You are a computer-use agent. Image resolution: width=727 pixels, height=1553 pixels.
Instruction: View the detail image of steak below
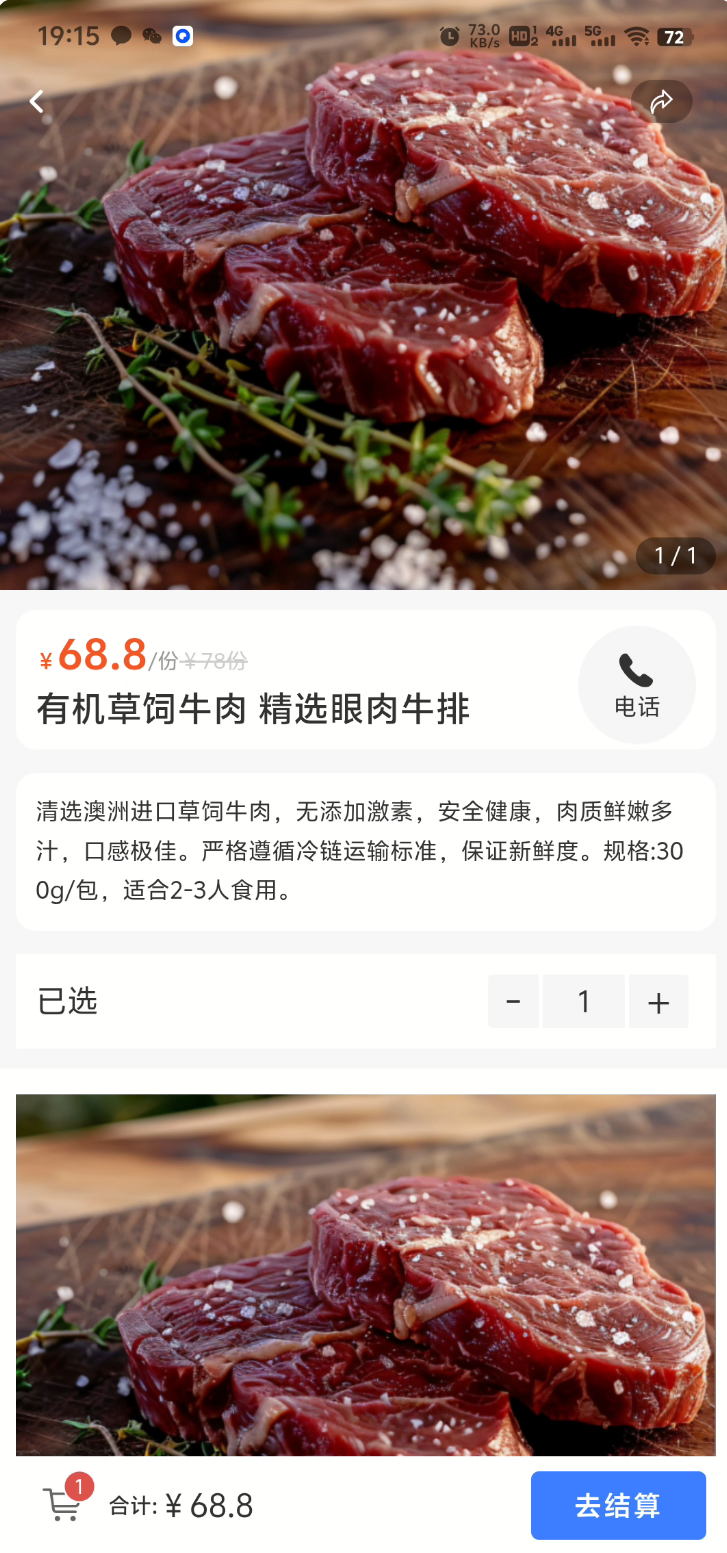[365, 1275]
